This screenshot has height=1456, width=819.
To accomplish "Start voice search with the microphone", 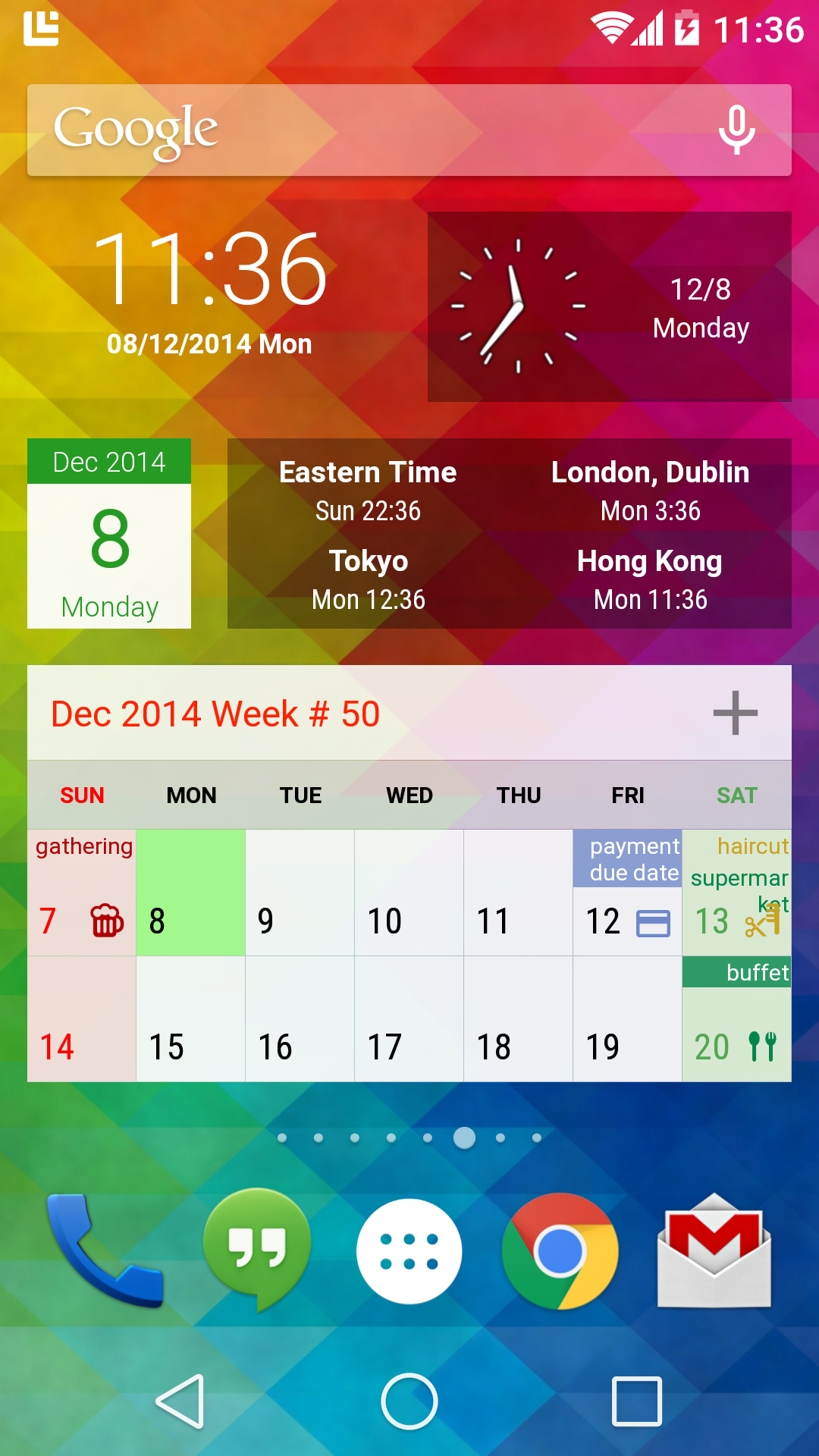I will click(x=736, y=130).
